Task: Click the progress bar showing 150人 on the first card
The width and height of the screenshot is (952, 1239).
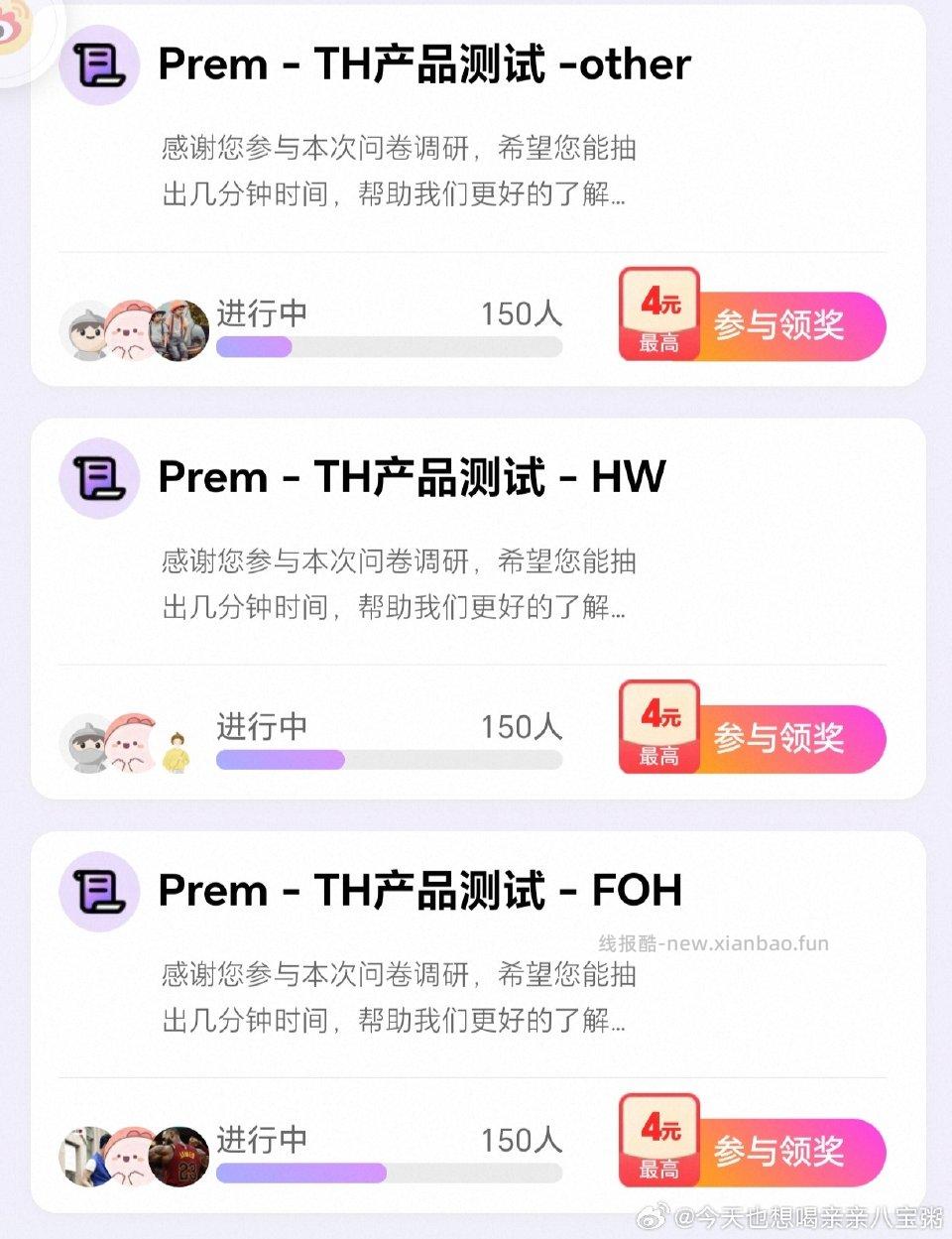Action: (x=390, y=347)
